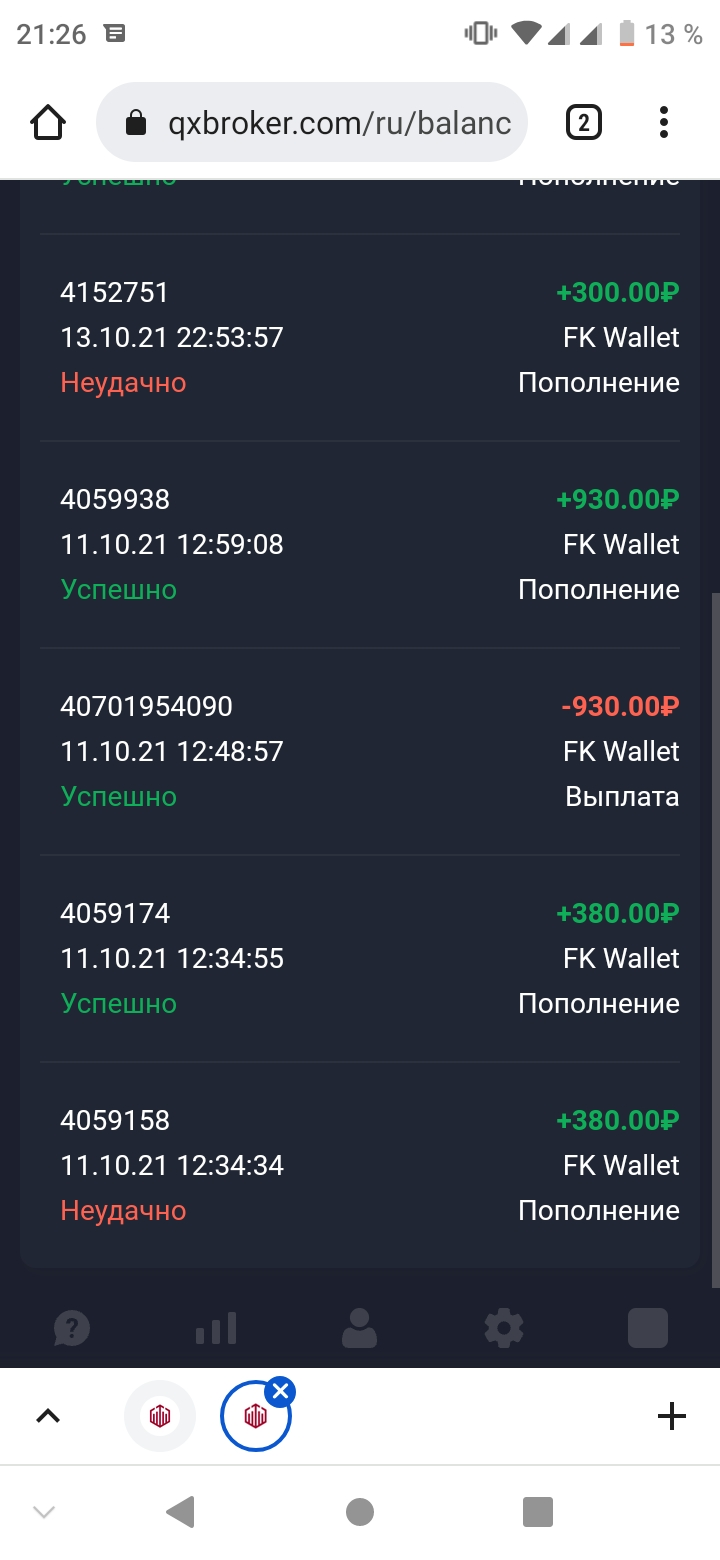Open the tab switcher showing 2 tabs
This screenshot has height=1560, width=720.
point(584,123)
